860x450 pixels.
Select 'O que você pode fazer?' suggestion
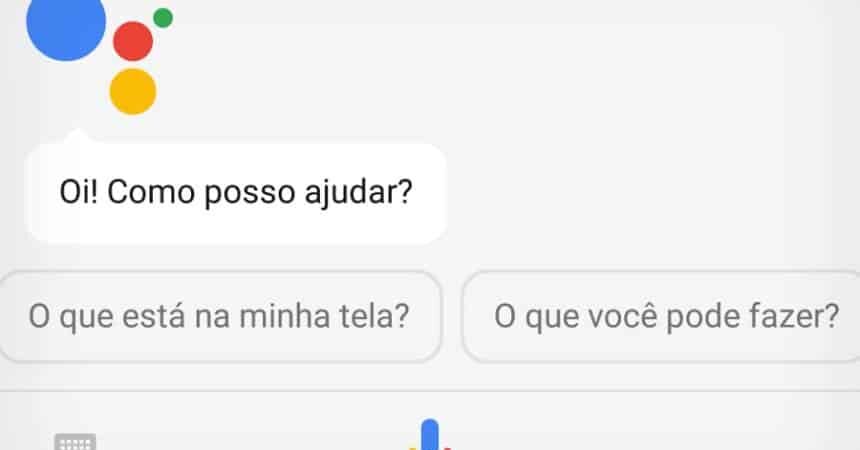pyautogui.click(x=665, y=317)
